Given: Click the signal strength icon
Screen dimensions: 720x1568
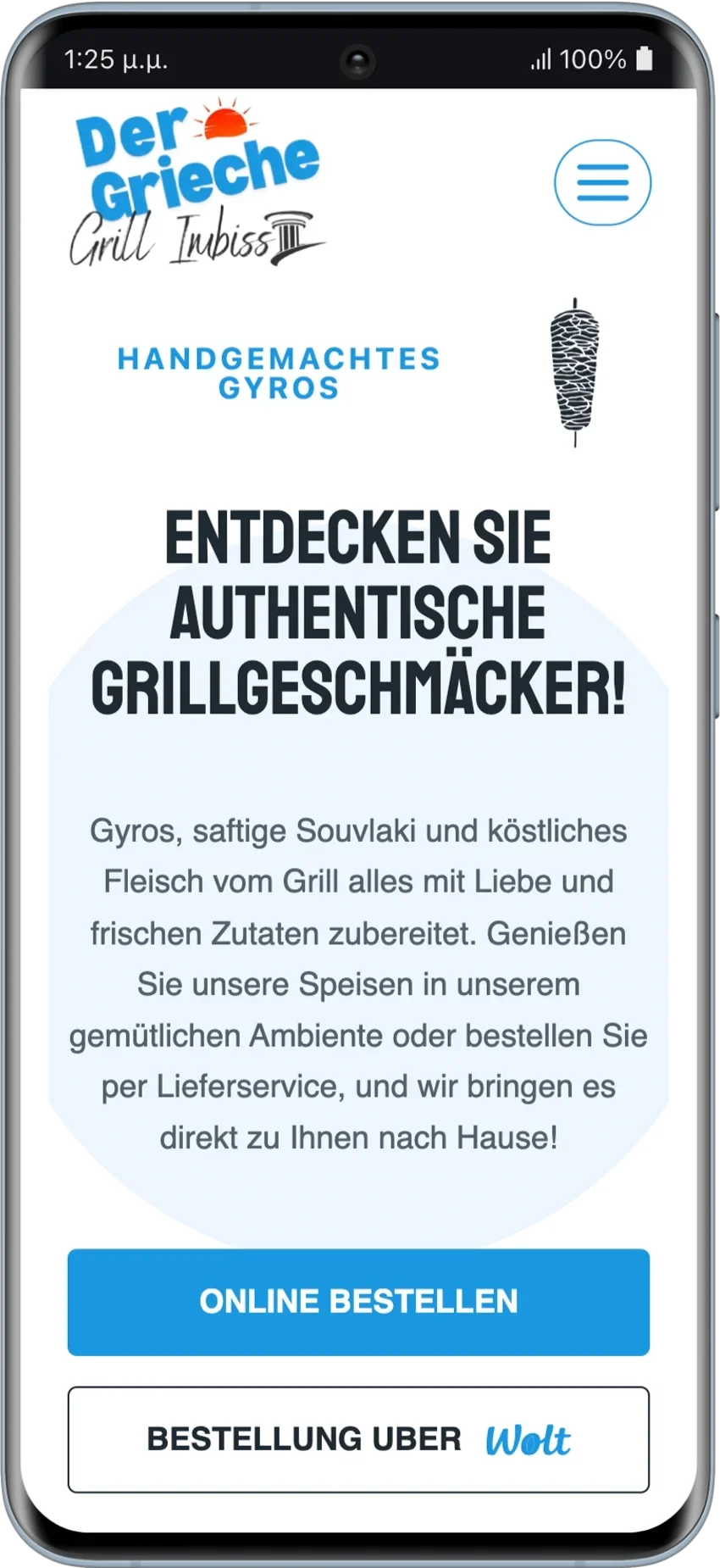Looking at the screenshot, I should [x=543, y=59].
